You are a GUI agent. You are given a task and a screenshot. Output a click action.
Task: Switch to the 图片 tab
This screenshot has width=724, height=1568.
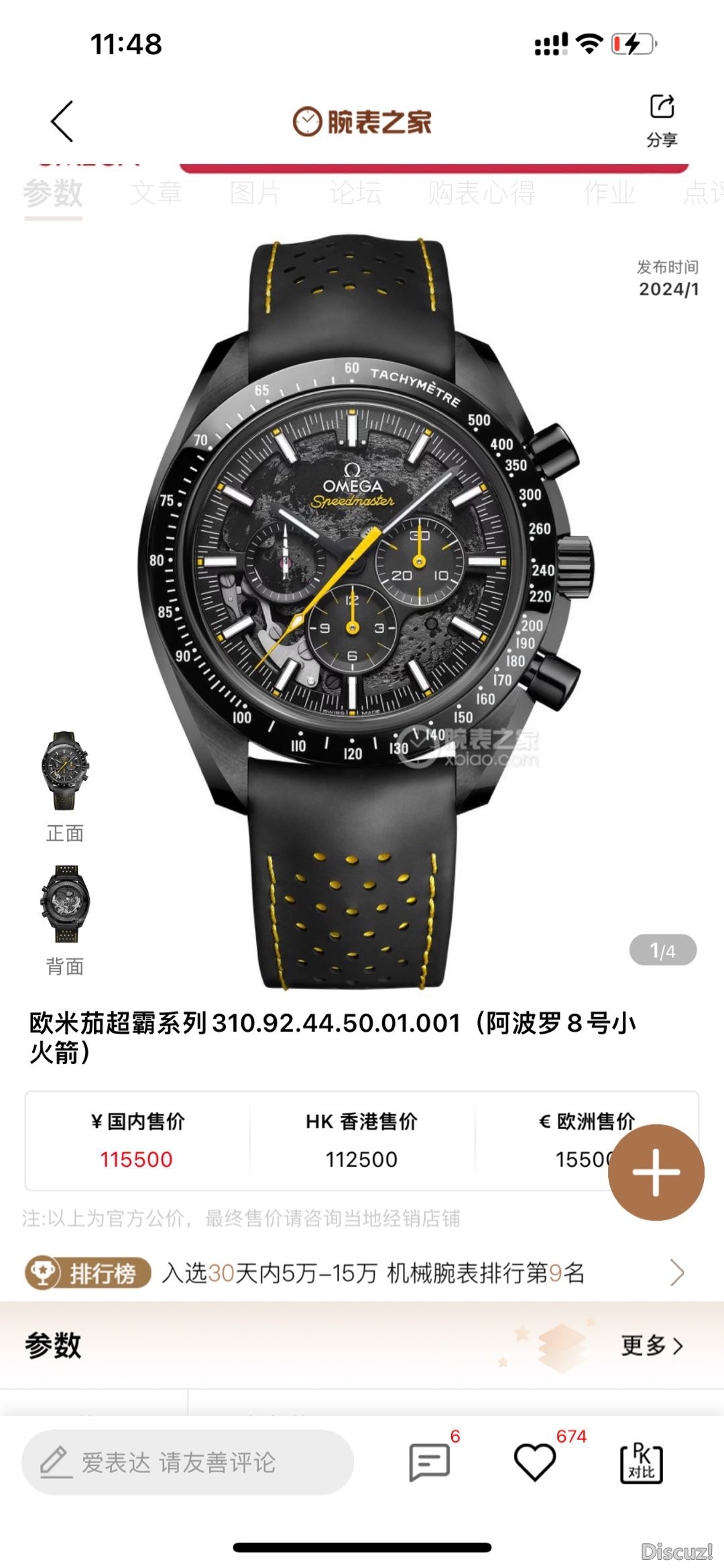pyautogui.click(x=255, y=194)
